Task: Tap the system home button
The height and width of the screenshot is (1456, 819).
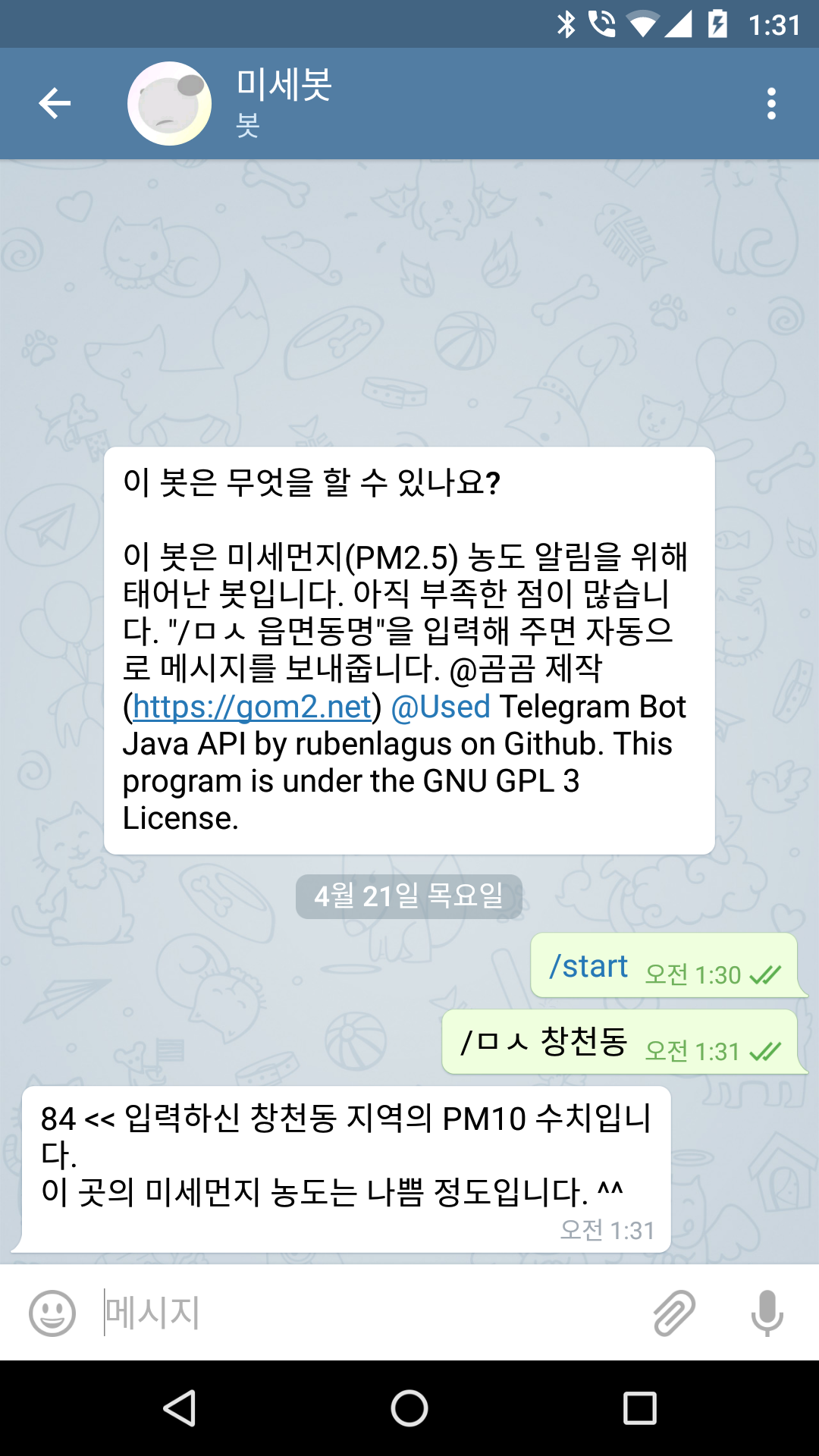Action: 409,1409
